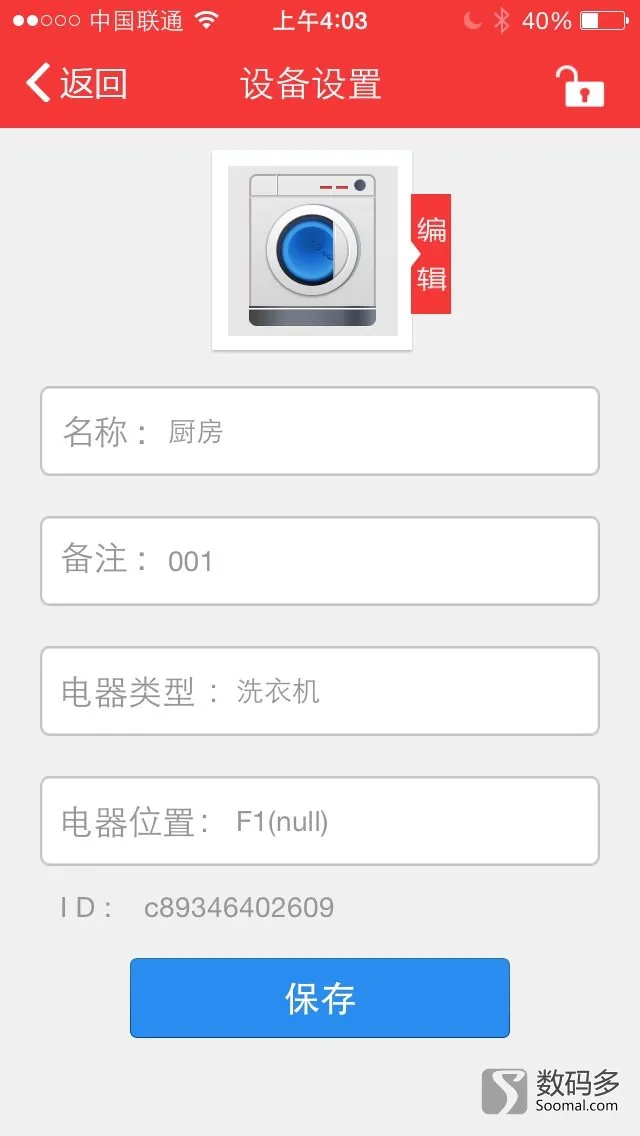Screen dimensions: 640x1136
Task: Go back with the 返回 button
Action: [x=77, y=83]
